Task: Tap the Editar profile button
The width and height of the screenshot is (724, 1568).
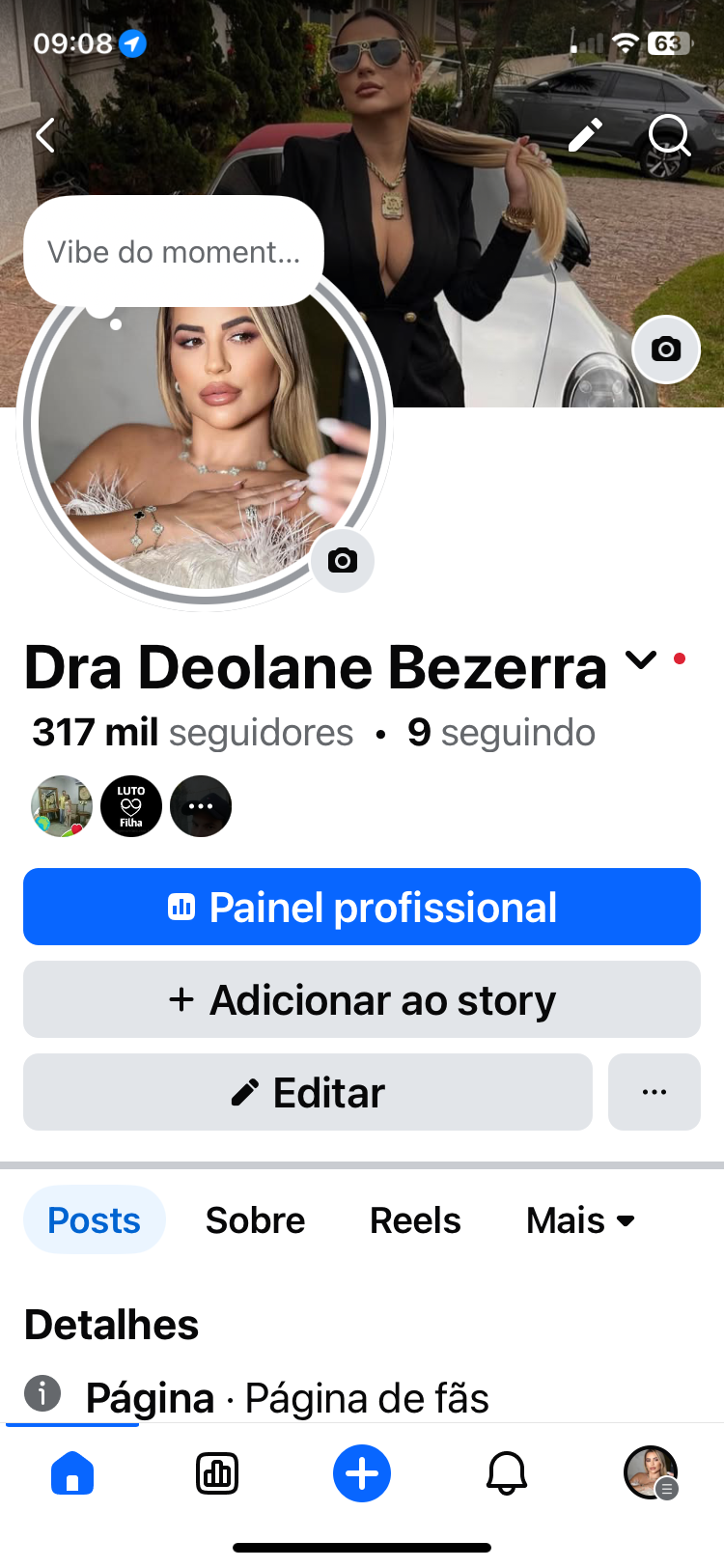Action: 308,1092
